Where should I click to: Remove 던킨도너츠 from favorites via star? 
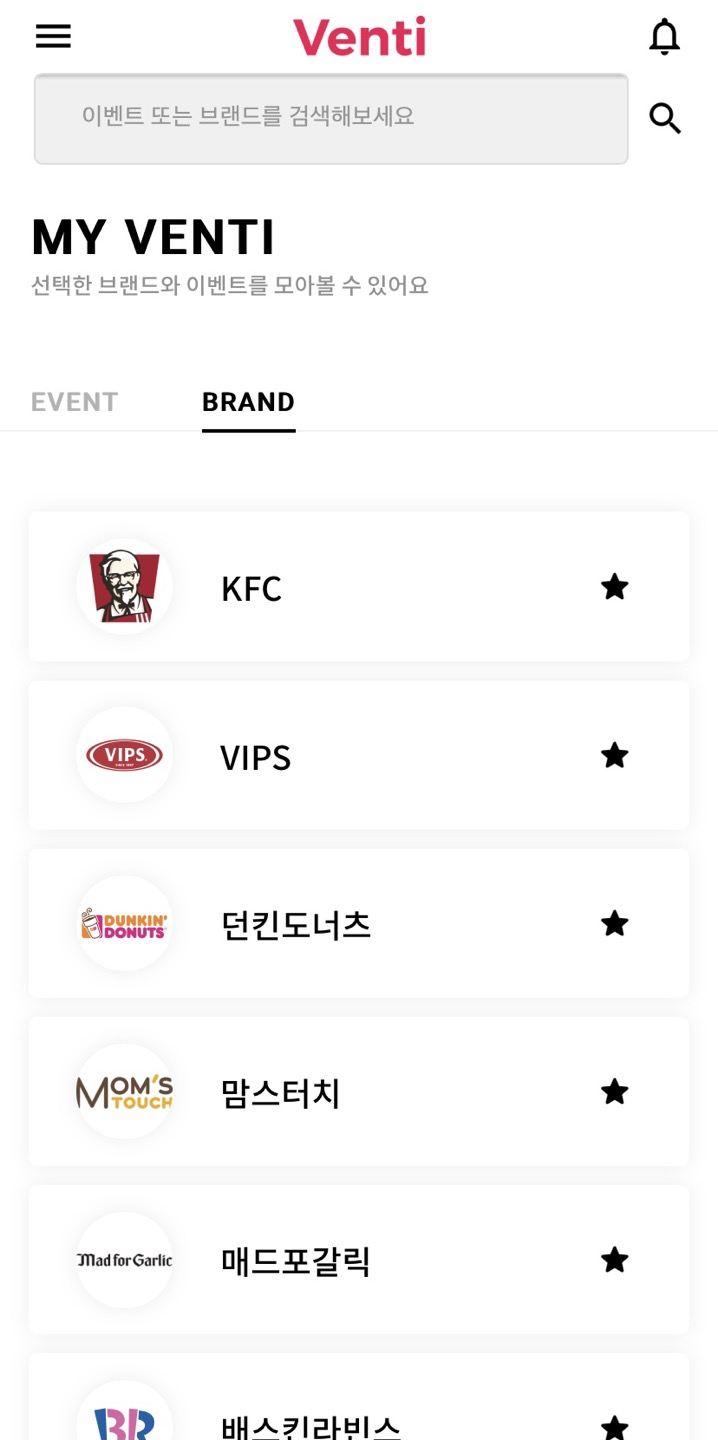pos(614,924)
